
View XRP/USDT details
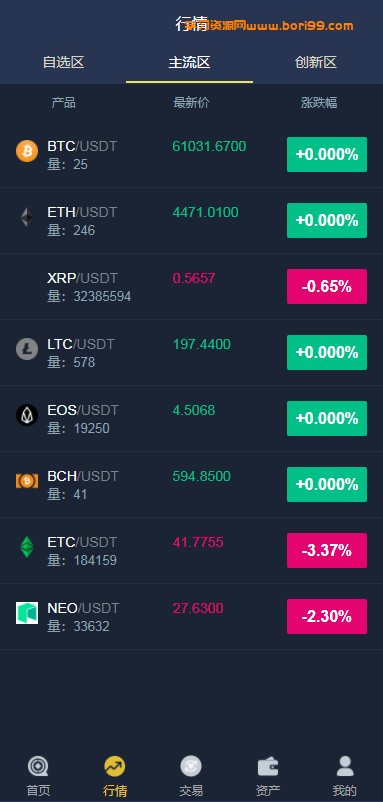coord(191,286)
